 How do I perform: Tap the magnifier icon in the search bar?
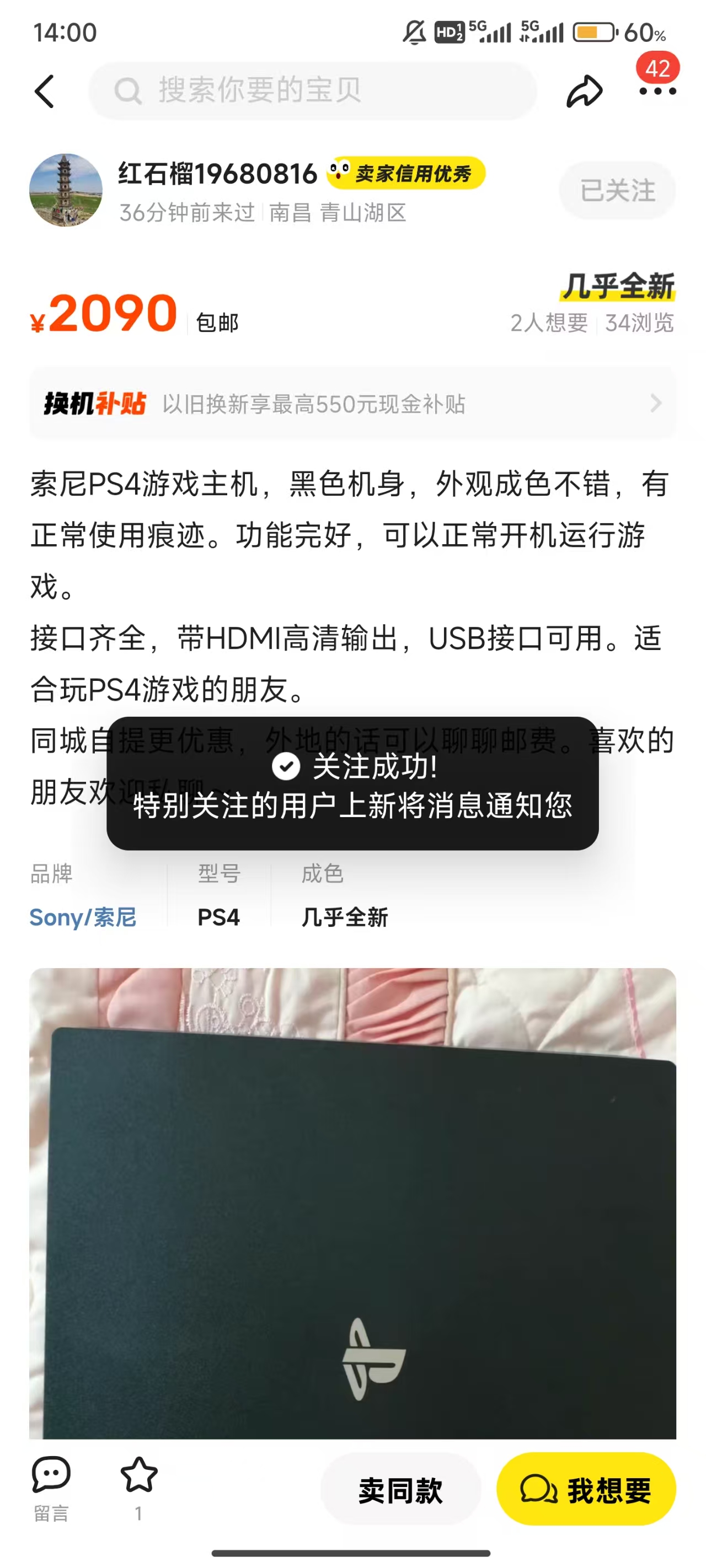point(129,92)
